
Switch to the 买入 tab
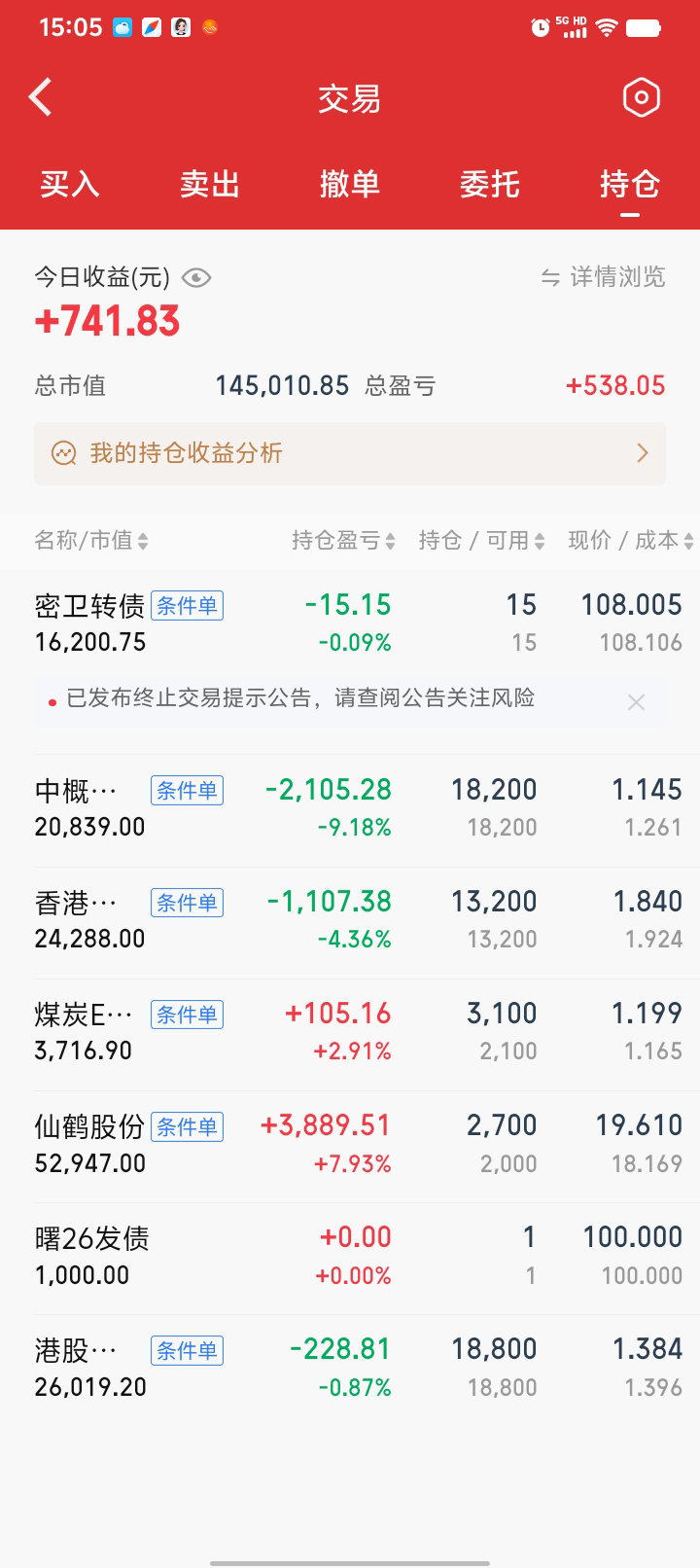pos(70,184)
